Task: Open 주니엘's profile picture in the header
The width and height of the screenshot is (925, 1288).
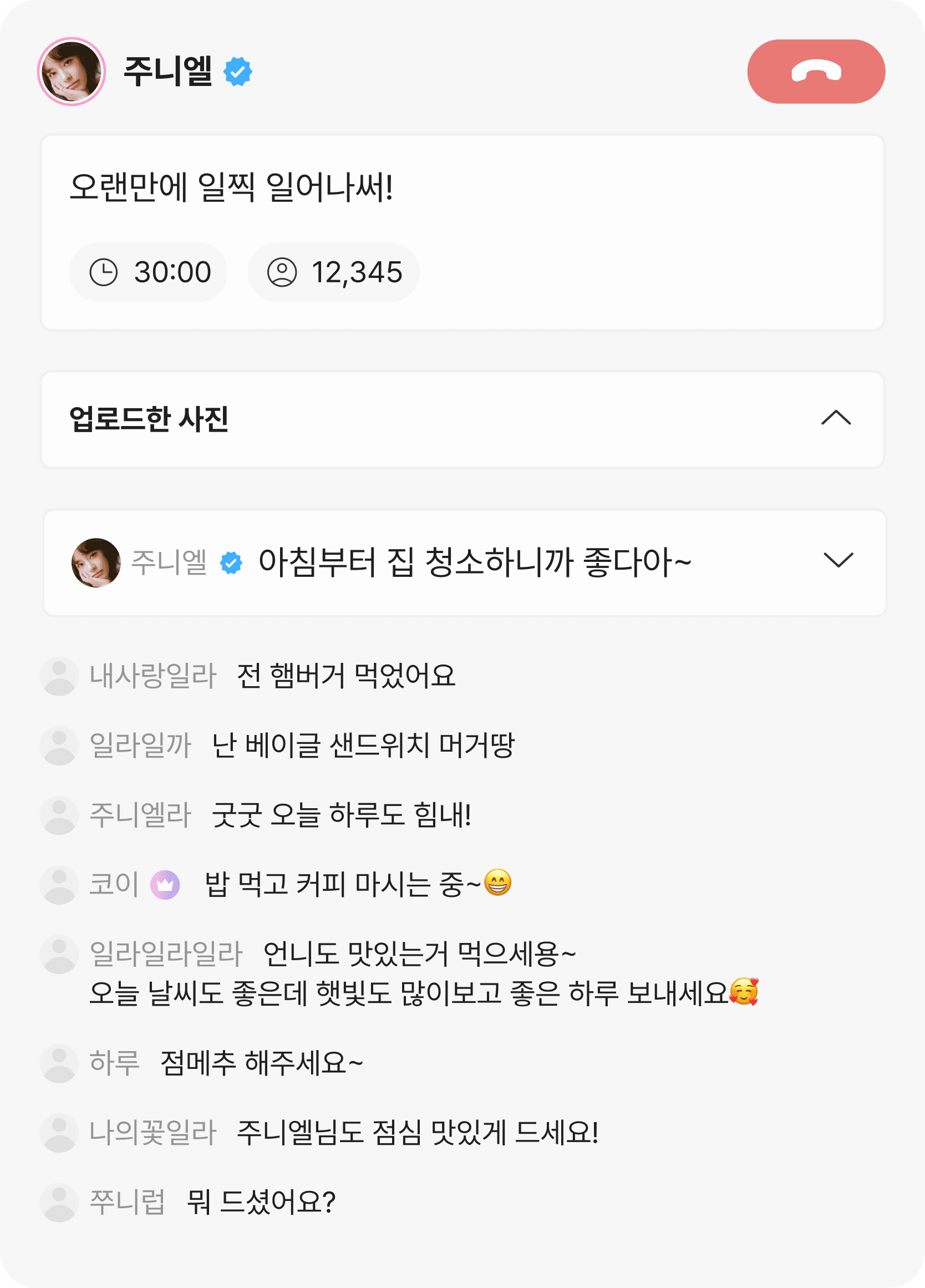Action: [x=72, y=72]
